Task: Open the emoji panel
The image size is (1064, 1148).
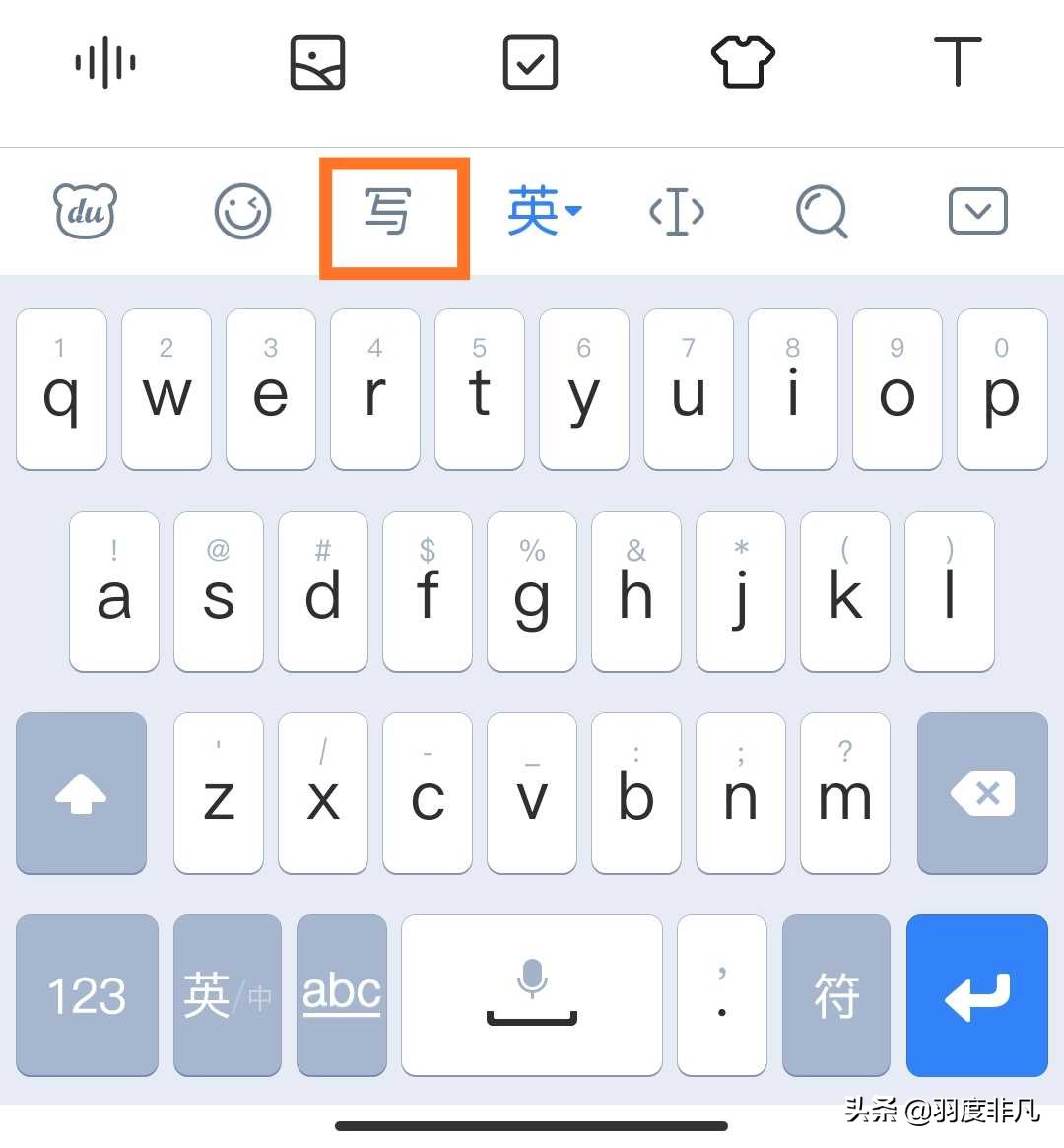Action: coord(242,211)
